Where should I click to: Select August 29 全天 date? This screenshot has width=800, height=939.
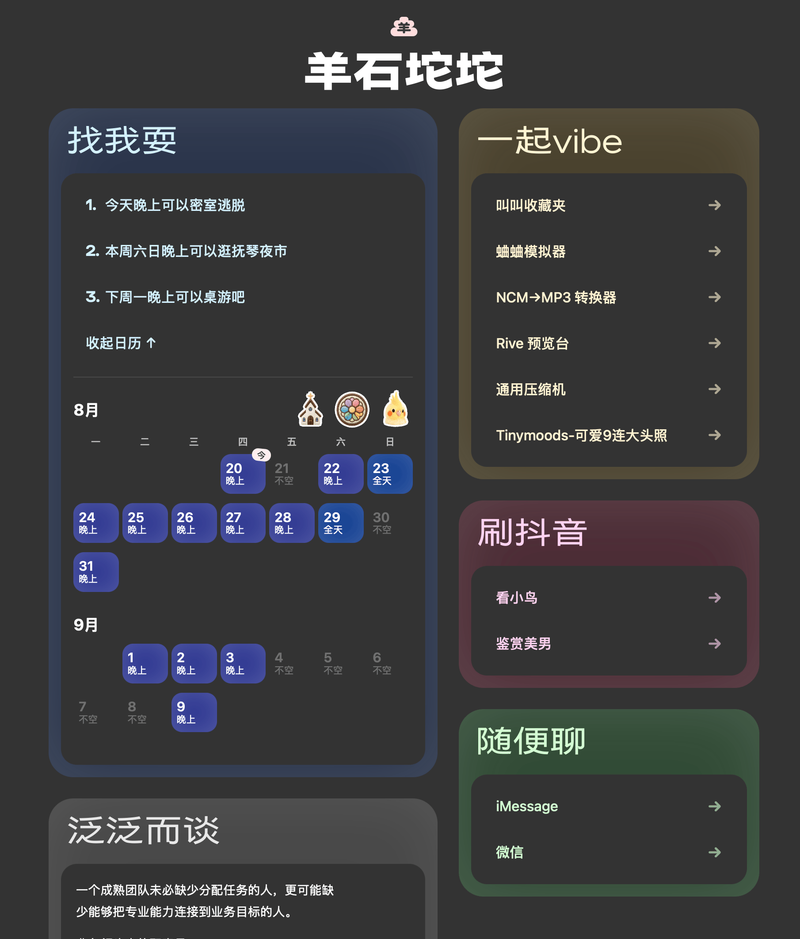click(x=341, y=523)
